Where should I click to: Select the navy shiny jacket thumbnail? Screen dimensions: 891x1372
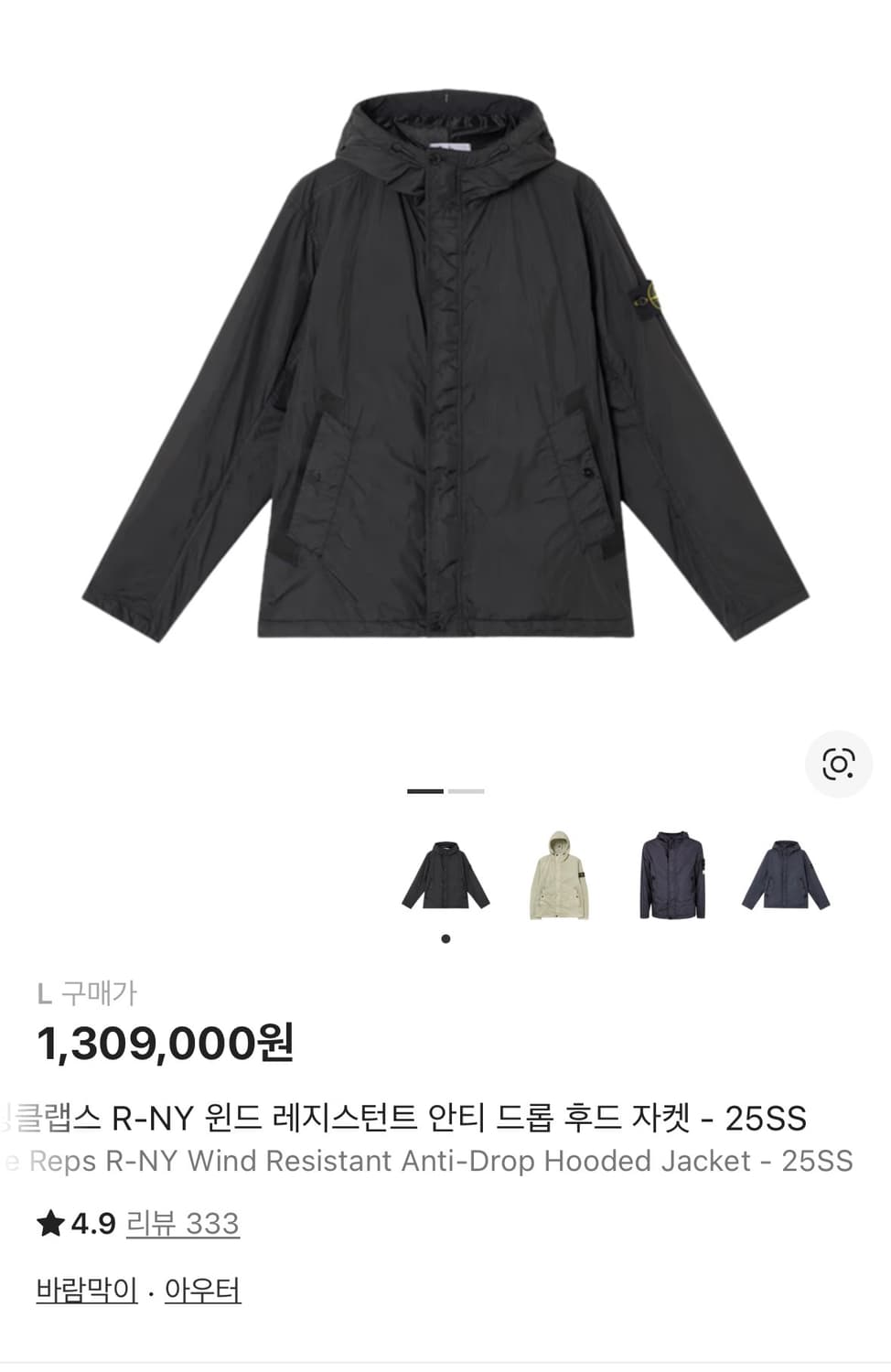674,874
